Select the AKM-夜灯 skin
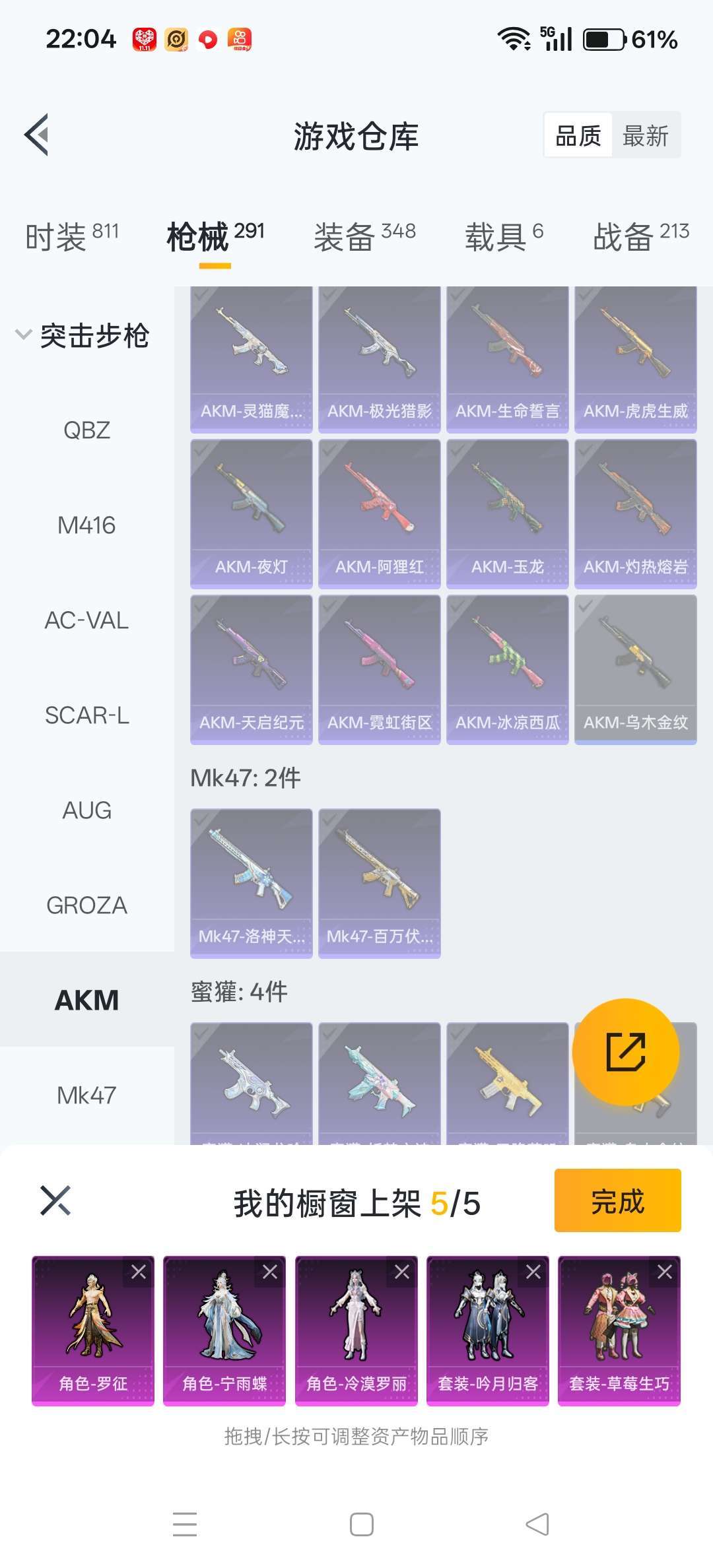 tap(251, 513)
